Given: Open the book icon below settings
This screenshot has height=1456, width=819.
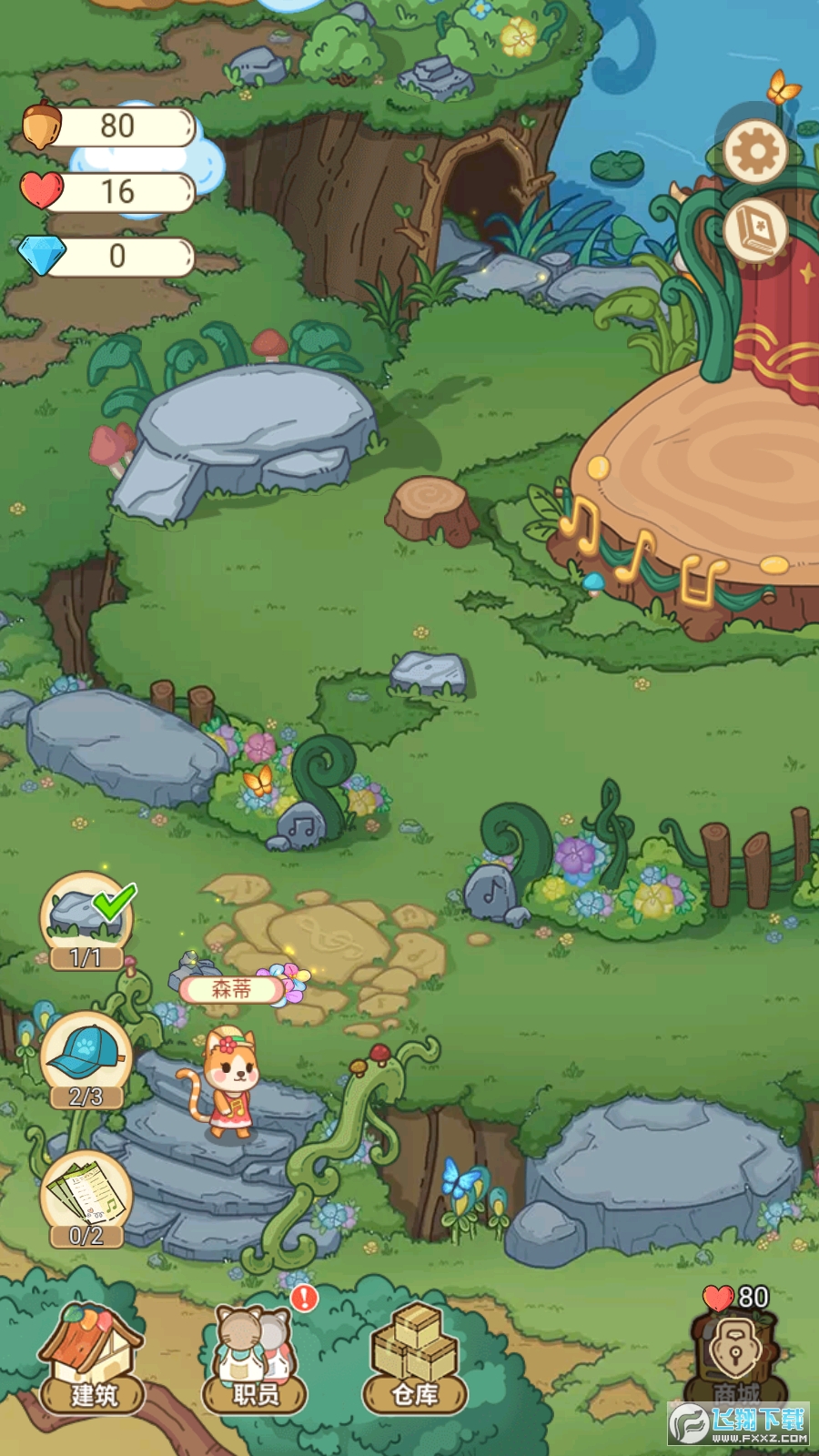Looking at the screenshot, I should pyautogui.click(x=755, y=230).
